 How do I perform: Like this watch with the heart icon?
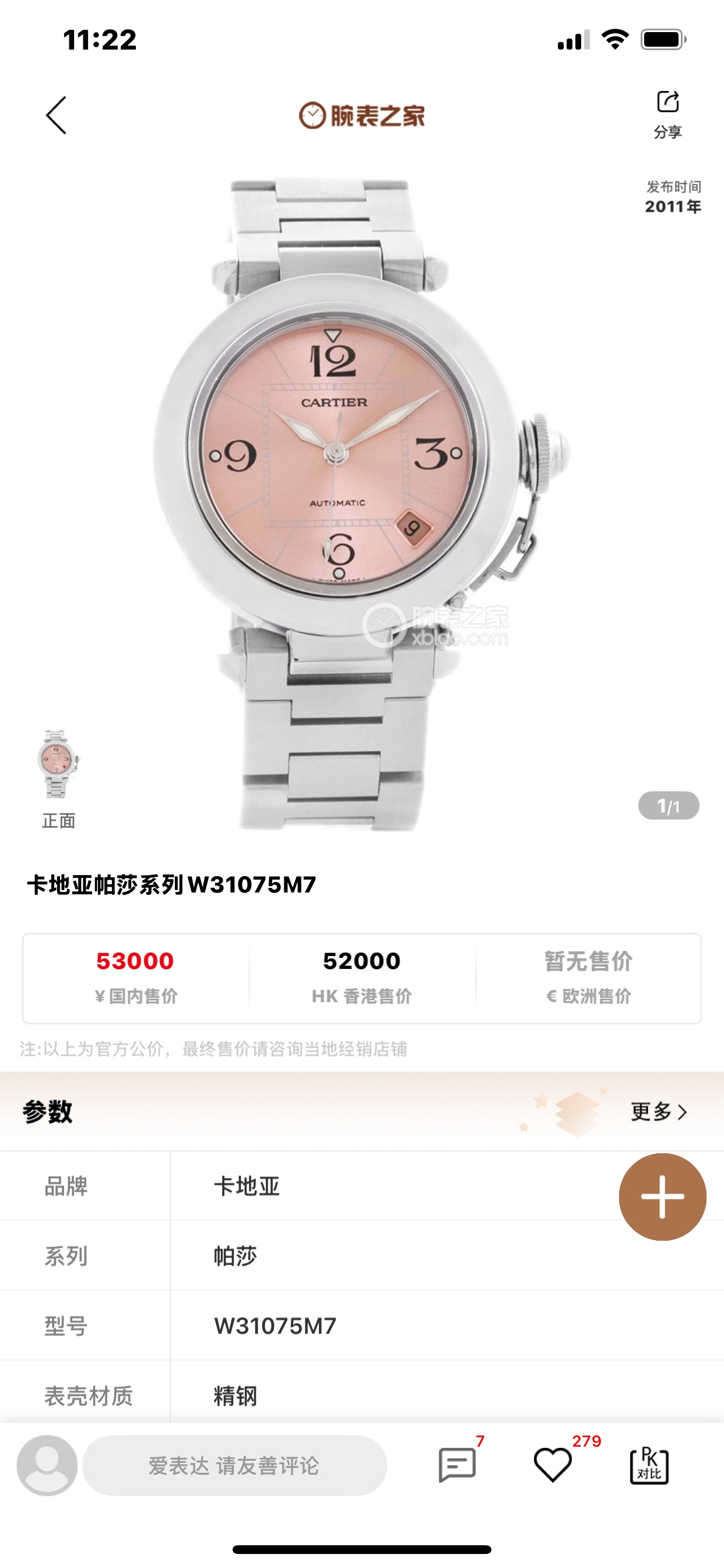[553, 1465]
